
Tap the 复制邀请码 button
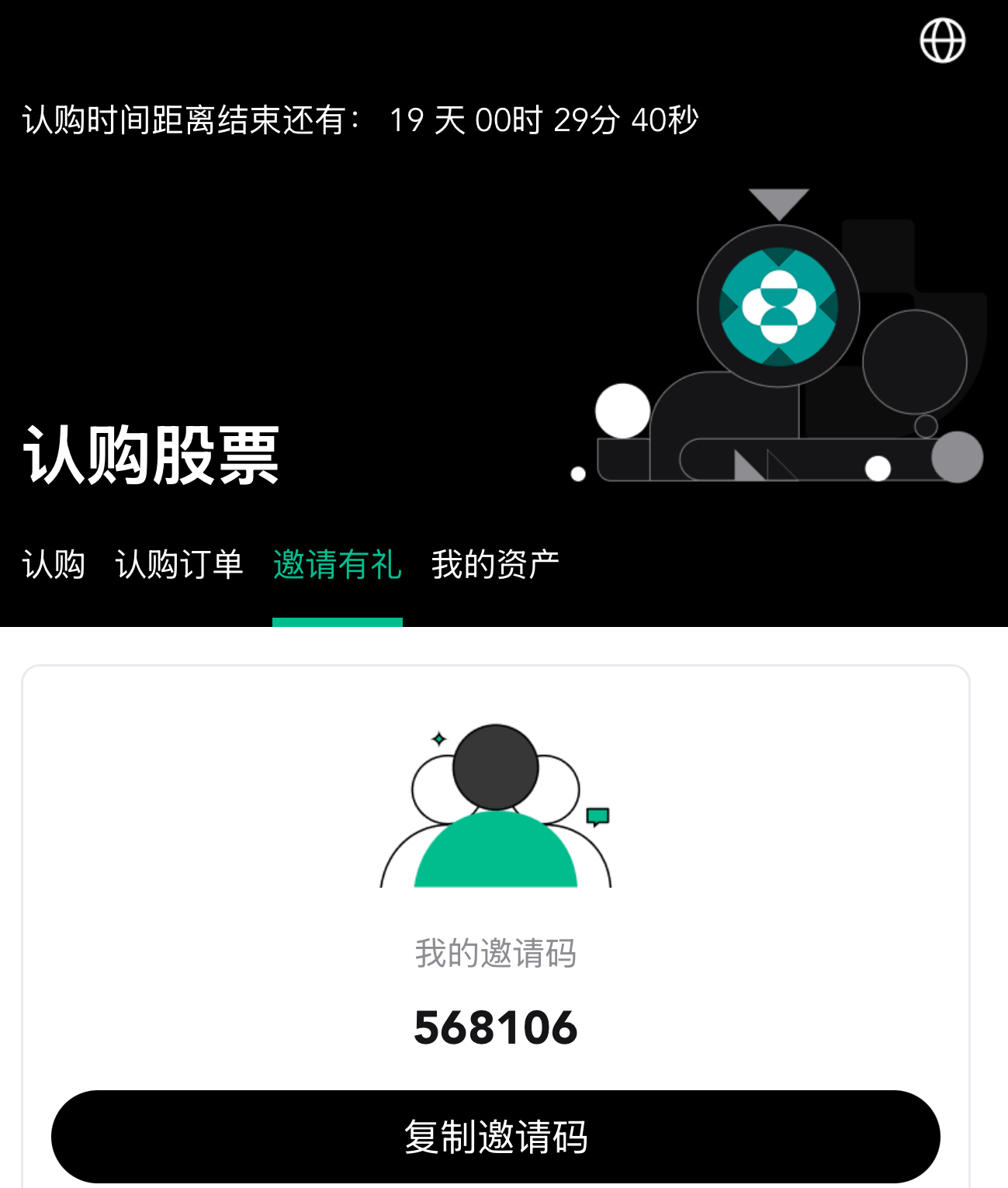(x=495, y=1136)
